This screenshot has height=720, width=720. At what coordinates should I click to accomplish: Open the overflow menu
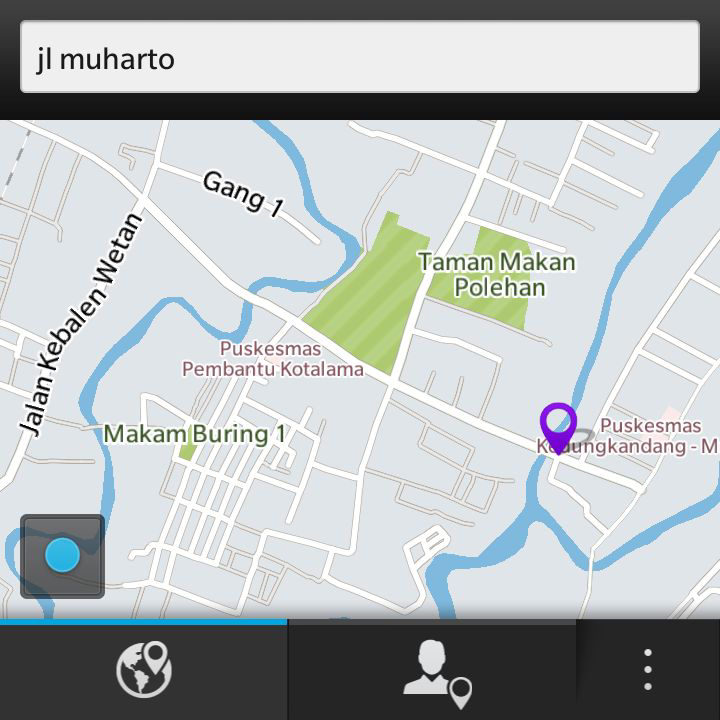point(648,669)
